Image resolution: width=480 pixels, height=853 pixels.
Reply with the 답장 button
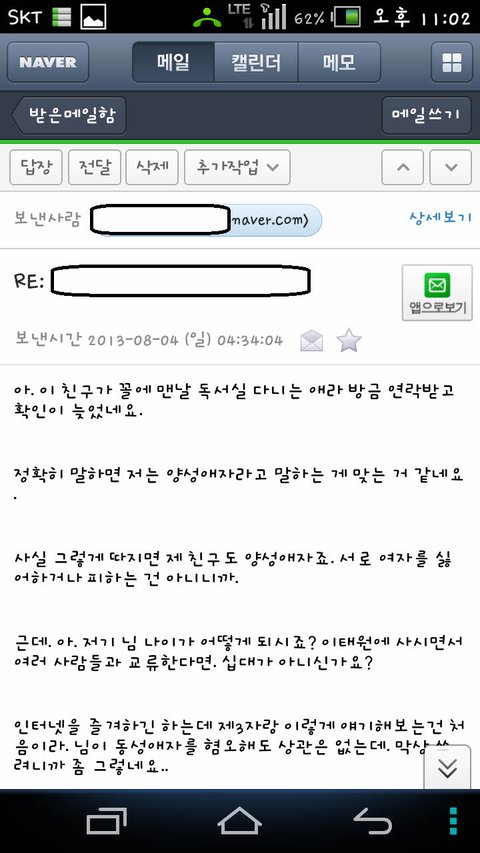(x=36, y=168)
